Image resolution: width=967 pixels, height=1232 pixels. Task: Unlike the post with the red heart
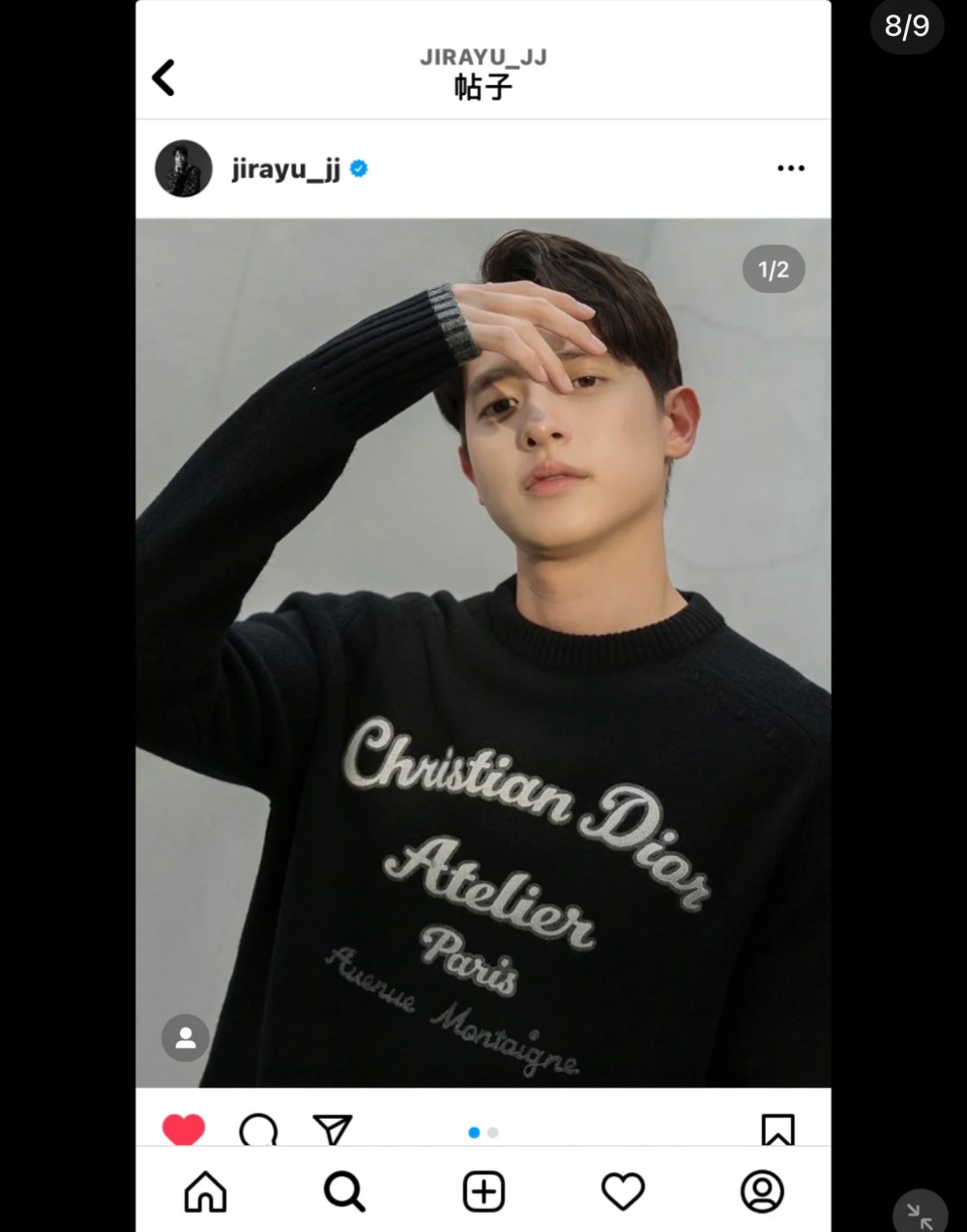pyautogui.click(x=184, y=1129)
